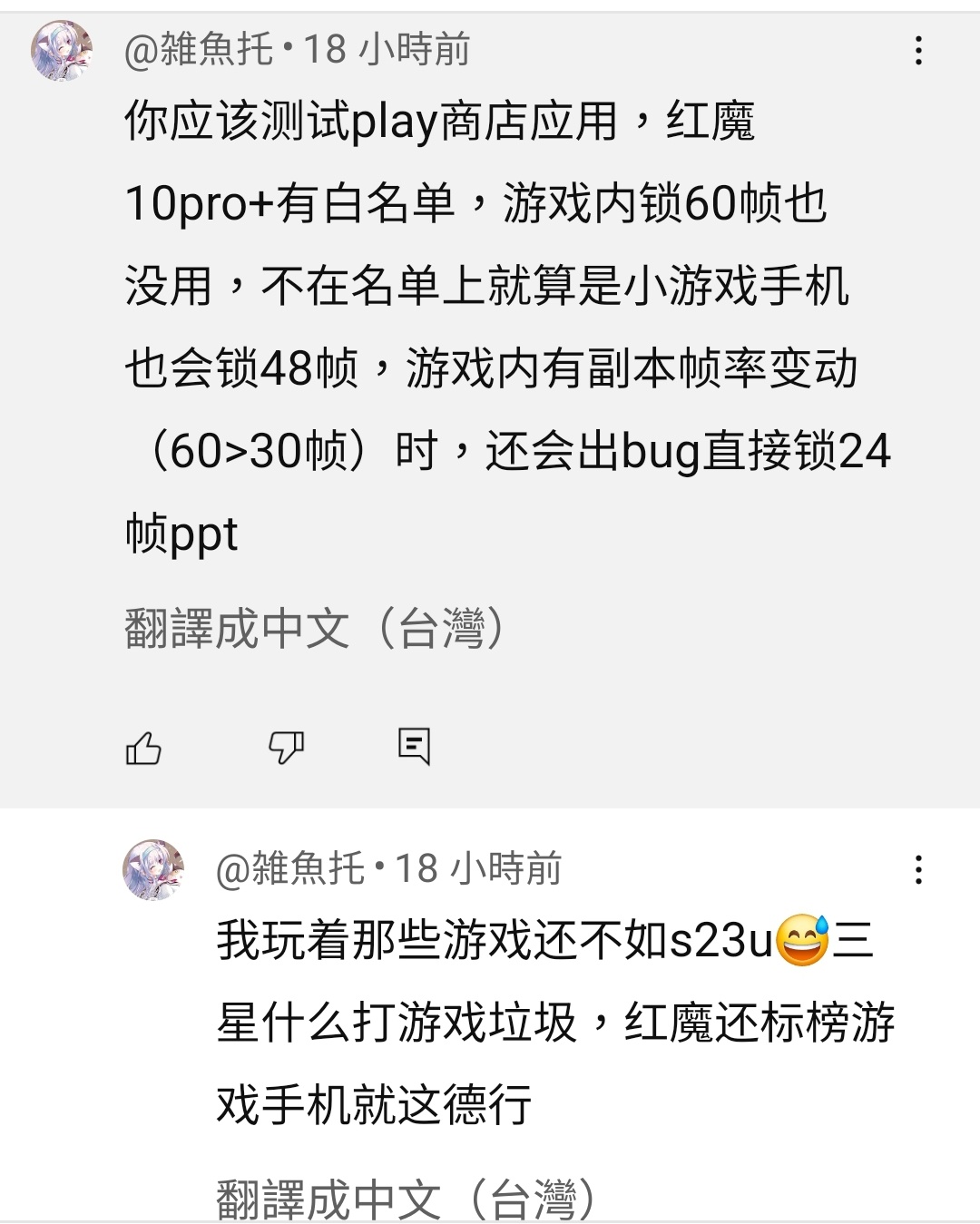Open overflow menu on the s23u reply
This screenshot has height=1224, width=980.
coord(918,870)
